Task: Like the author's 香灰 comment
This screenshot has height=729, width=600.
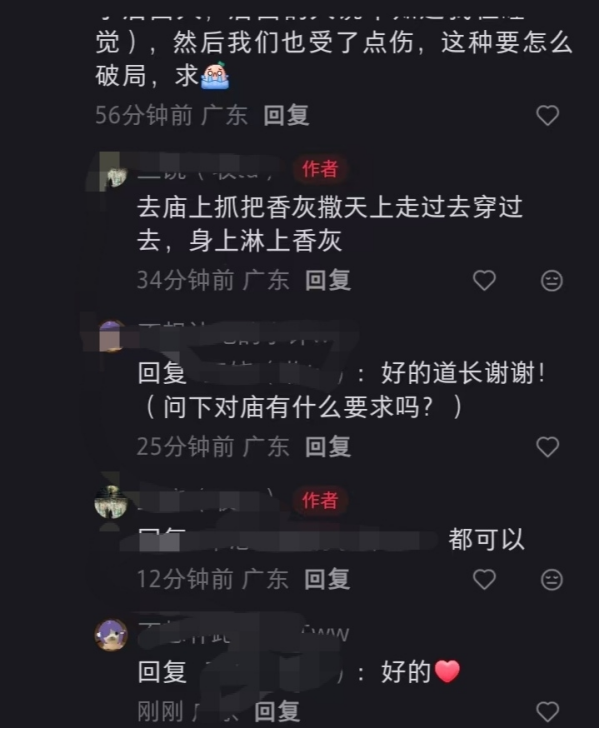Action: pyautogui.click(x=484, y=281)
